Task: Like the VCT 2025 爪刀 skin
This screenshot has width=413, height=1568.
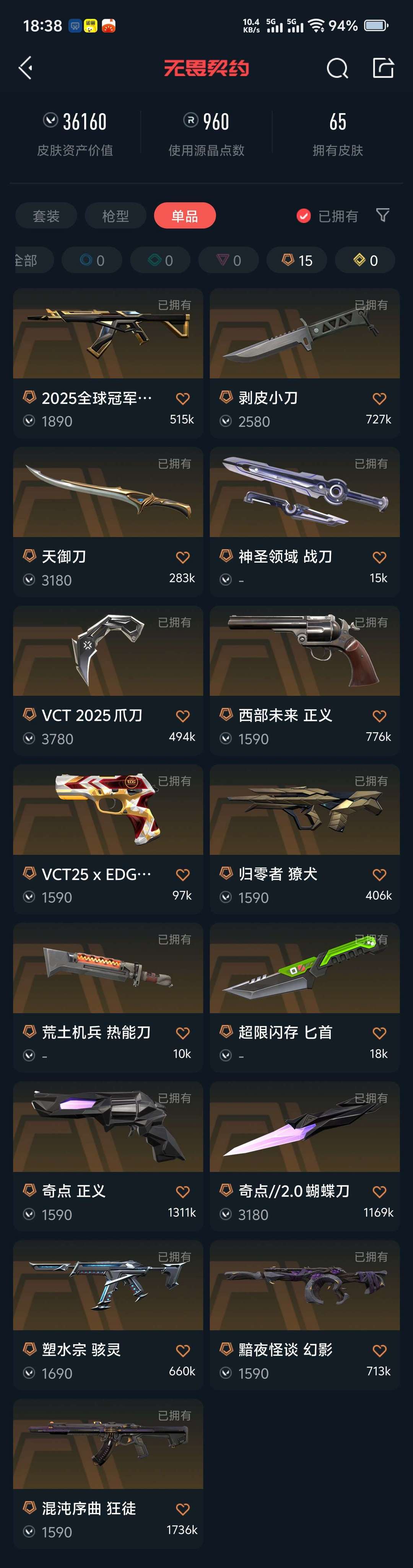Action: click(x=182, y=716)
